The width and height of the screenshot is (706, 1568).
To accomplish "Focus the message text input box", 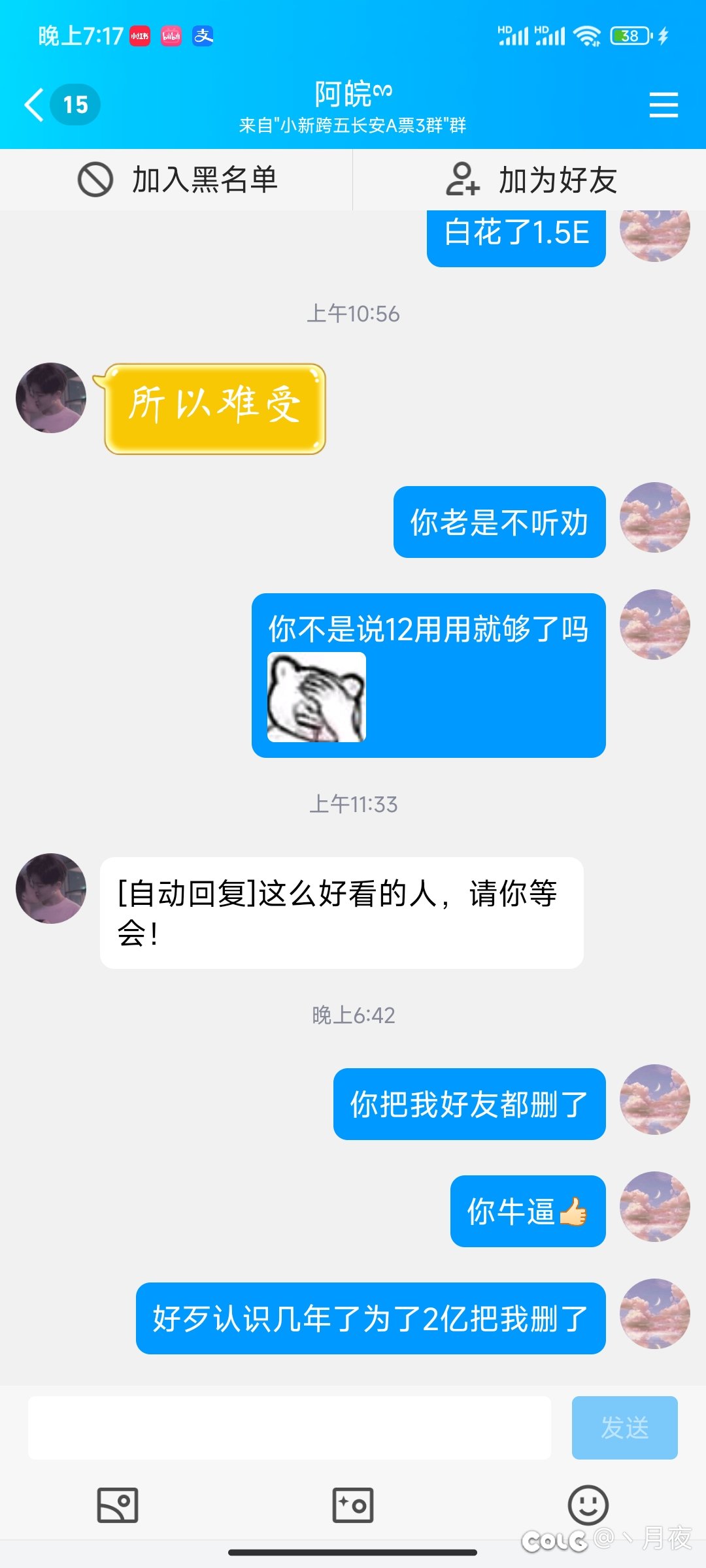I will click(x=289, y=1428).
